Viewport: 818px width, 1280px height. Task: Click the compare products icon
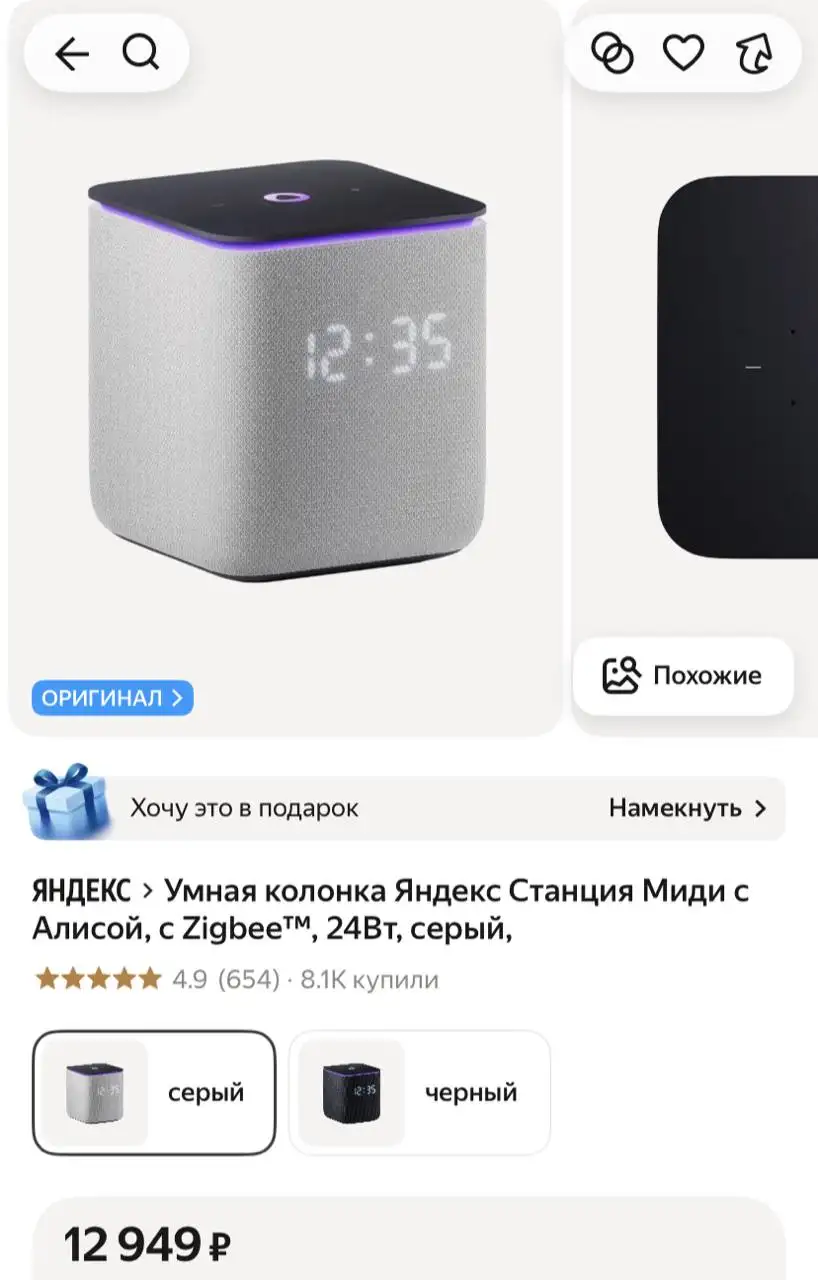(613, 53)
